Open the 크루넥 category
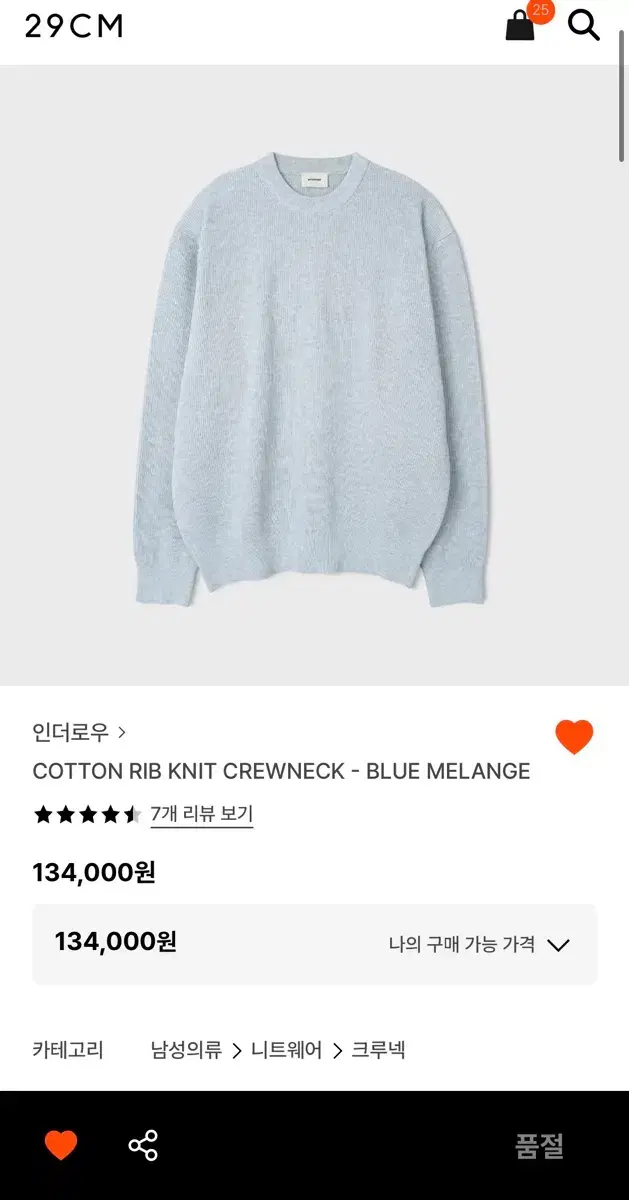 (x=378, y=1050)
